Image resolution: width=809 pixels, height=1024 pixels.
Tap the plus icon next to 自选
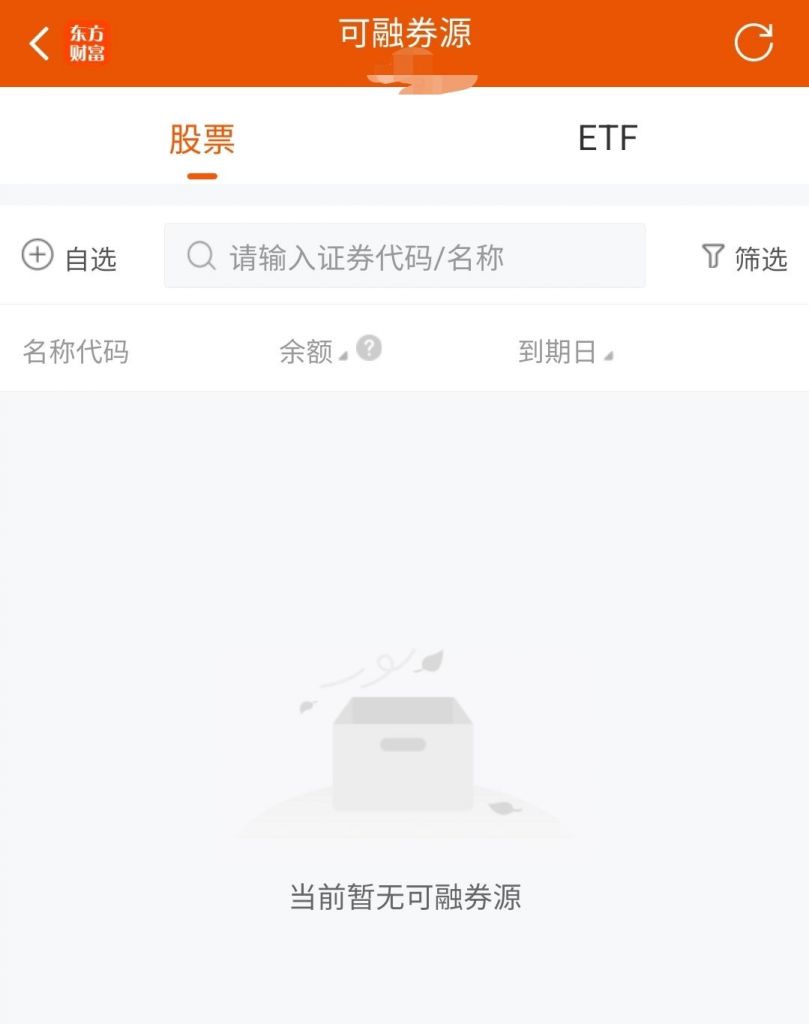[38, 256]
